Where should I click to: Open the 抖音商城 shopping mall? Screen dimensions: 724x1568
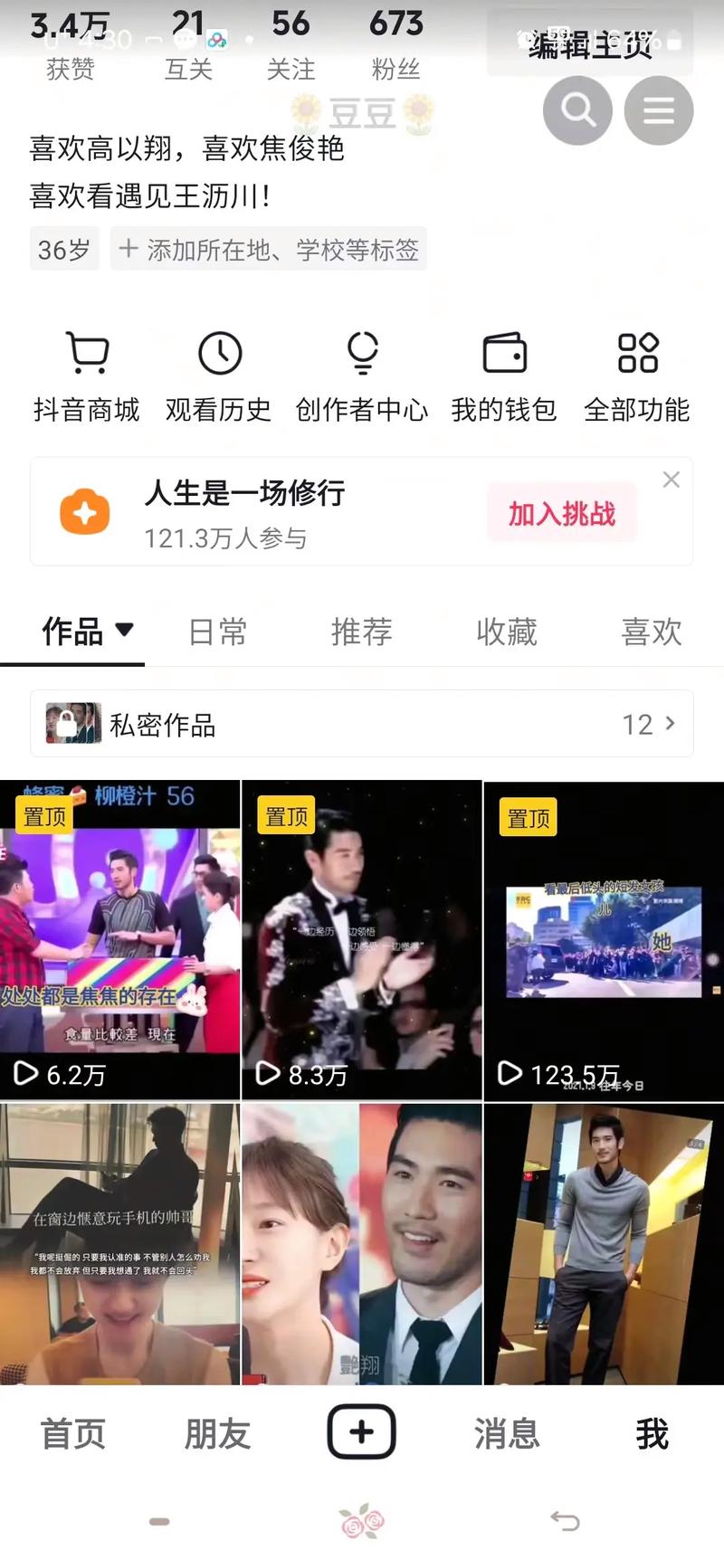(85, 375)
